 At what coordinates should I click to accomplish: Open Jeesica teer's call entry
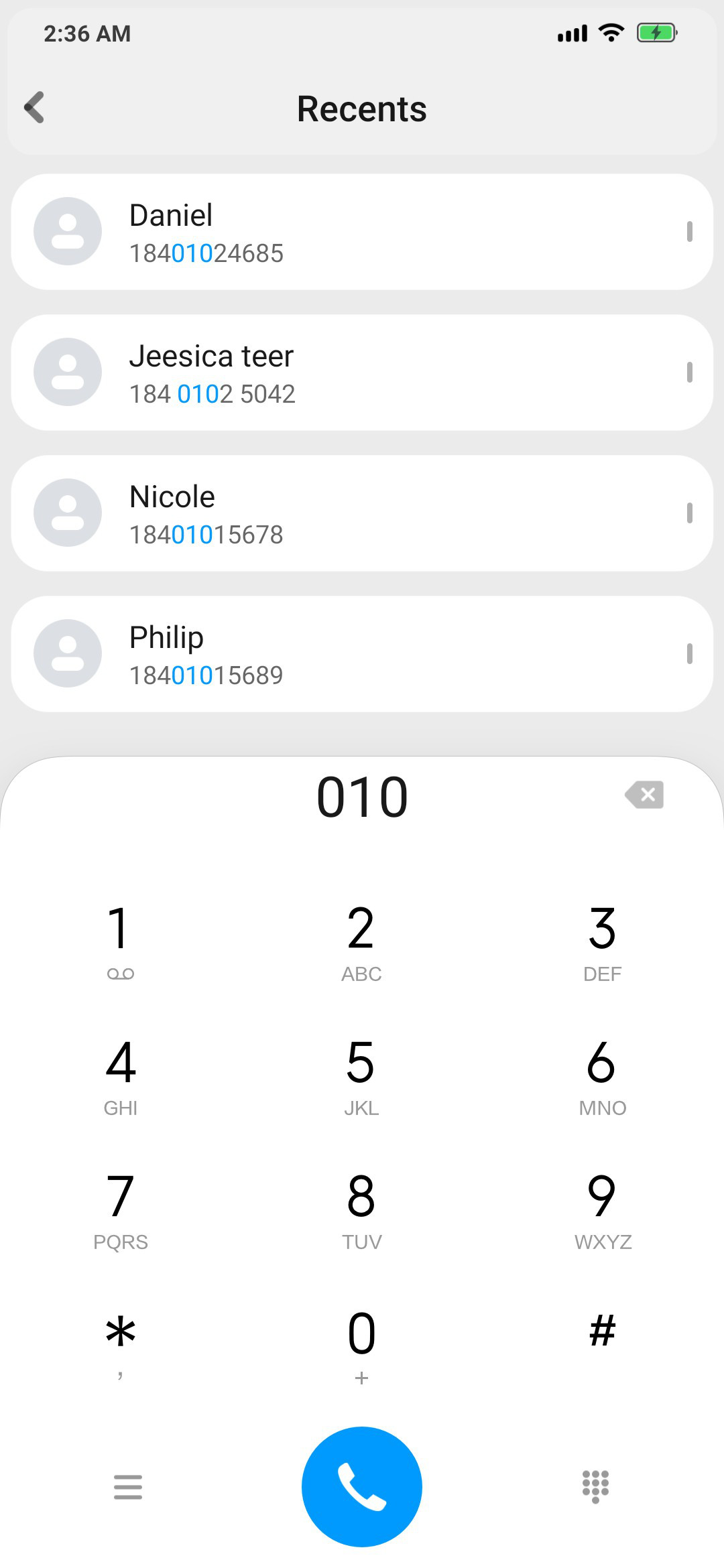click(362, 373)
